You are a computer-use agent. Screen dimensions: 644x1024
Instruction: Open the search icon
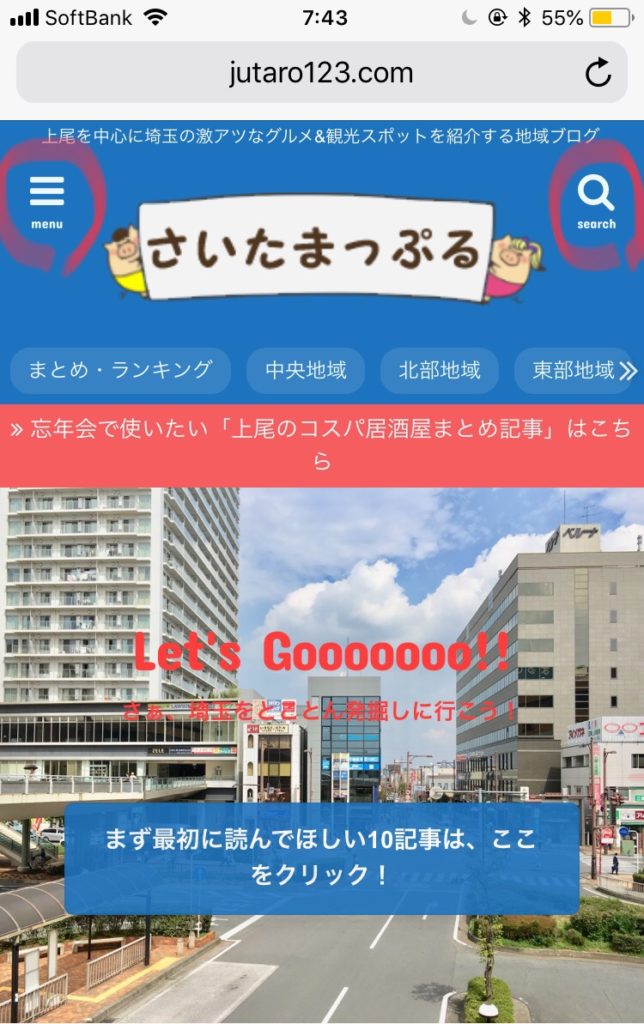click(596, 200)
